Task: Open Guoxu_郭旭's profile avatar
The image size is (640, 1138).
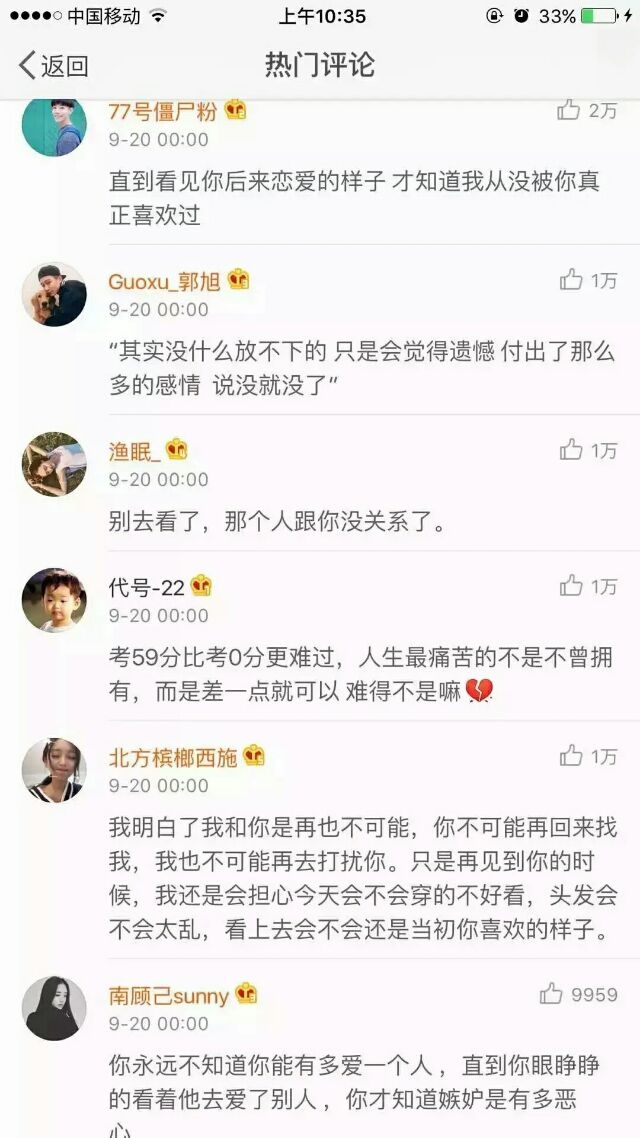Action: [x=54, y=294]
